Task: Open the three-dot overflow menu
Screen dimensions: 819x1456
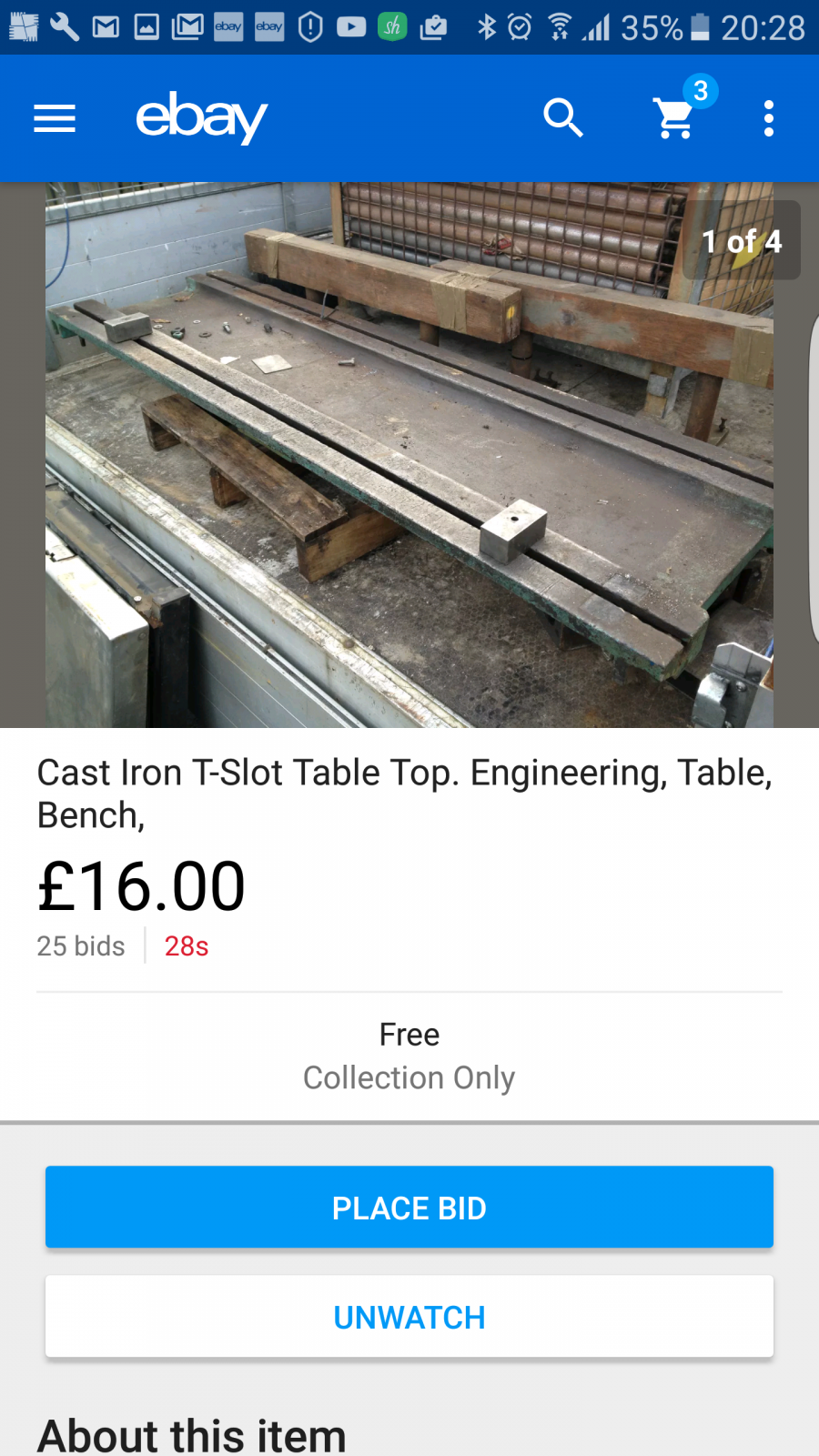Action: [769, 118]
